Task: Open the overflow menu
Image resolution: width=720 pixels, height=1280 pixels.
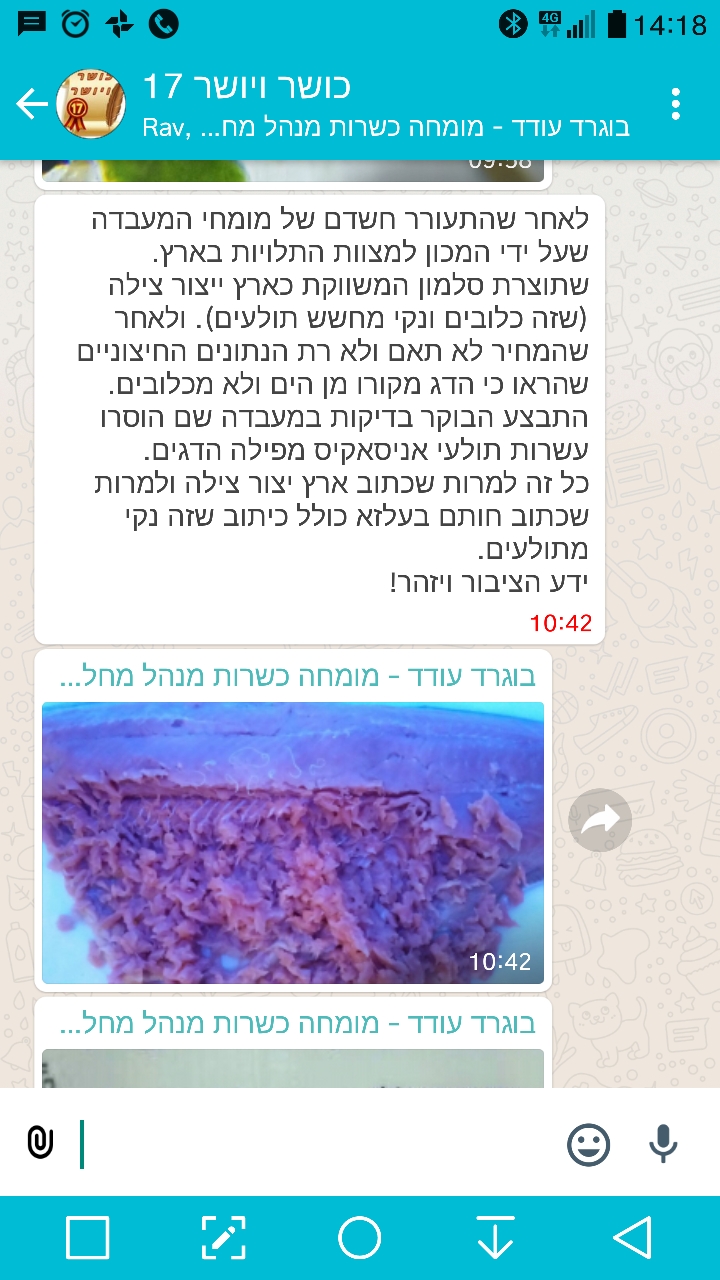Action: pyautogui.click(x=676, y=104)
